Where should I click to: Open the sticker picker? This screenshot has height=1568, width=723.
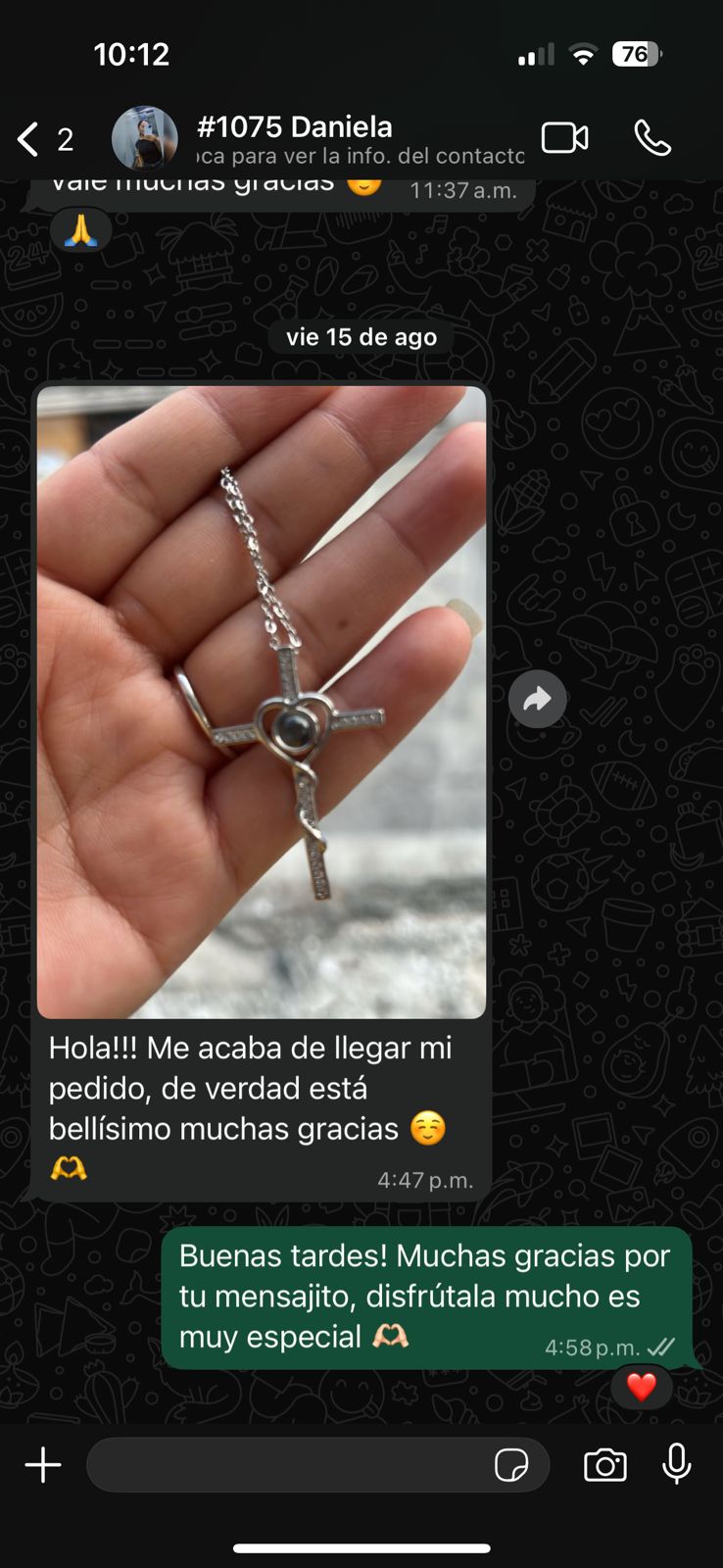(511, 1465)
